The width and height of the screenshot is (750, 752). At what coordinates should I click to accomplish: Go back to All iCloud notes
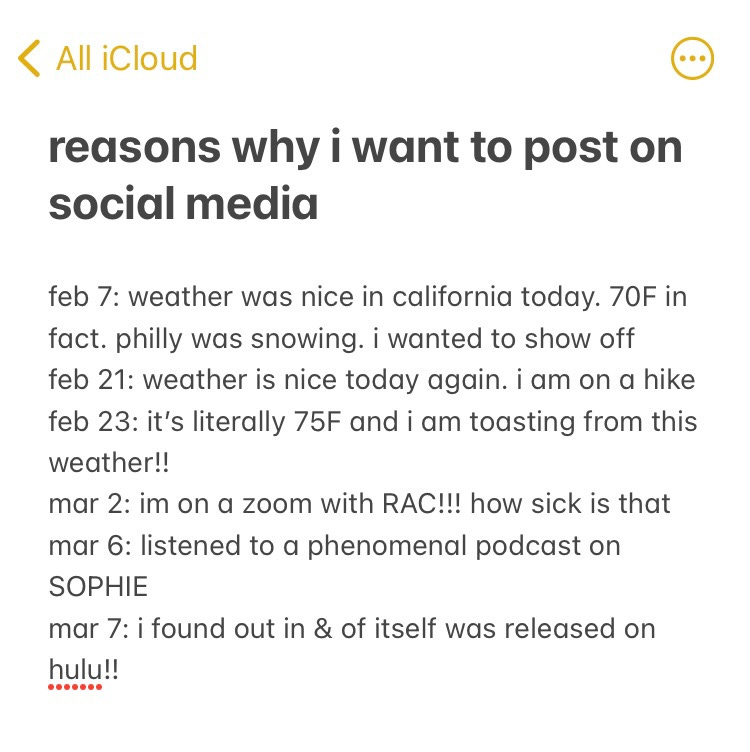108,58
